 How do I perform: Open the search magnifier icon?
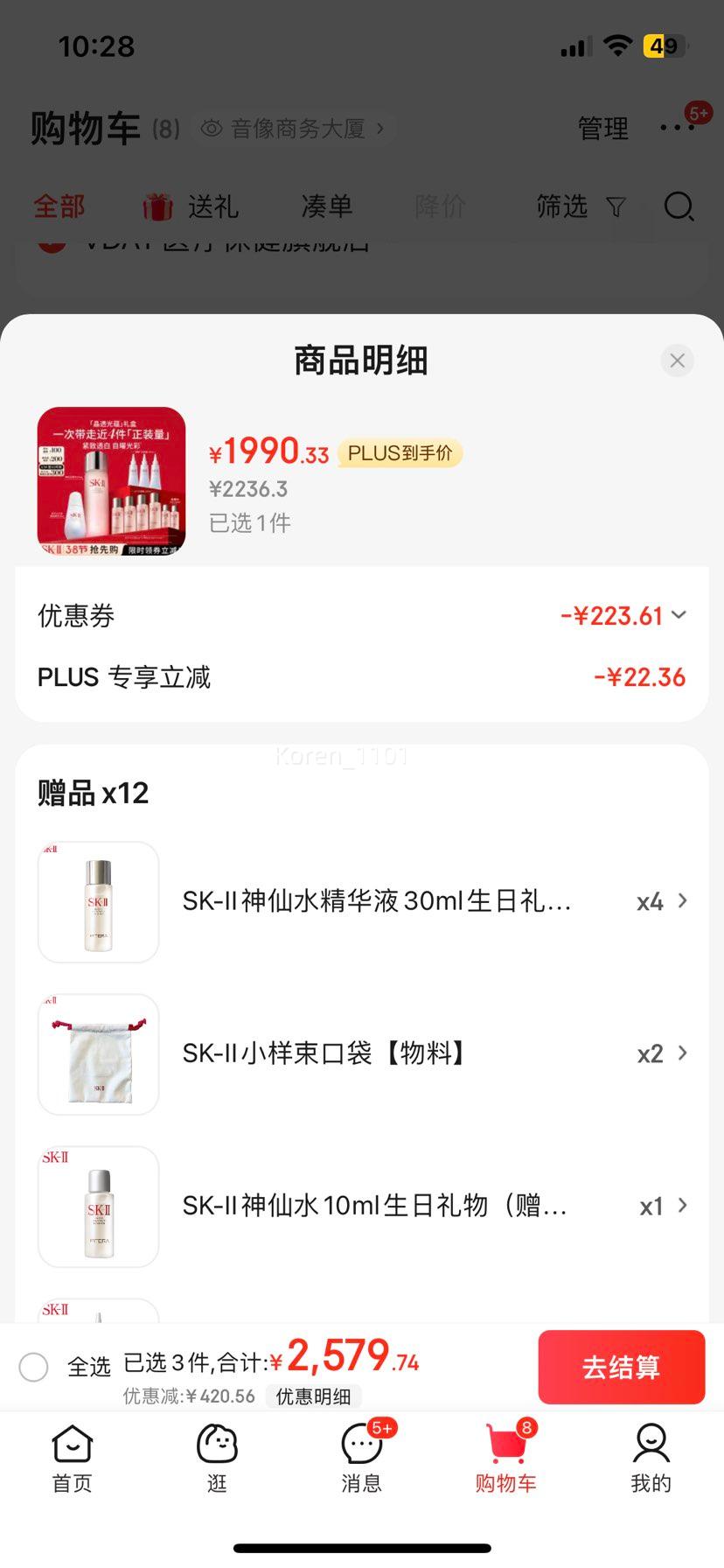point(679,206)
